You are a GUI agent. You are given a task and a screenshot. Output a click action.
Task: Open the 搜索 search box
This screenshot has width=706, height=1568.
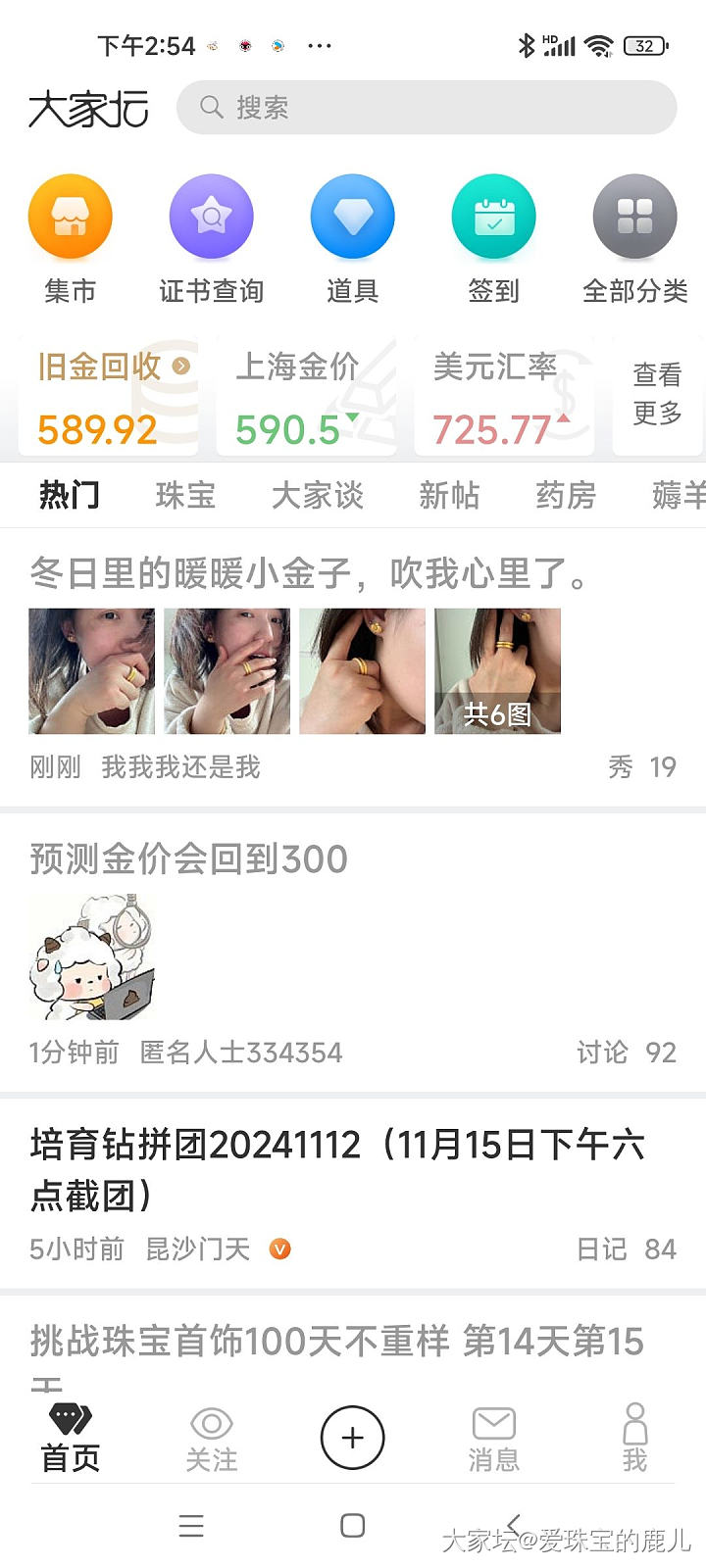427,108
